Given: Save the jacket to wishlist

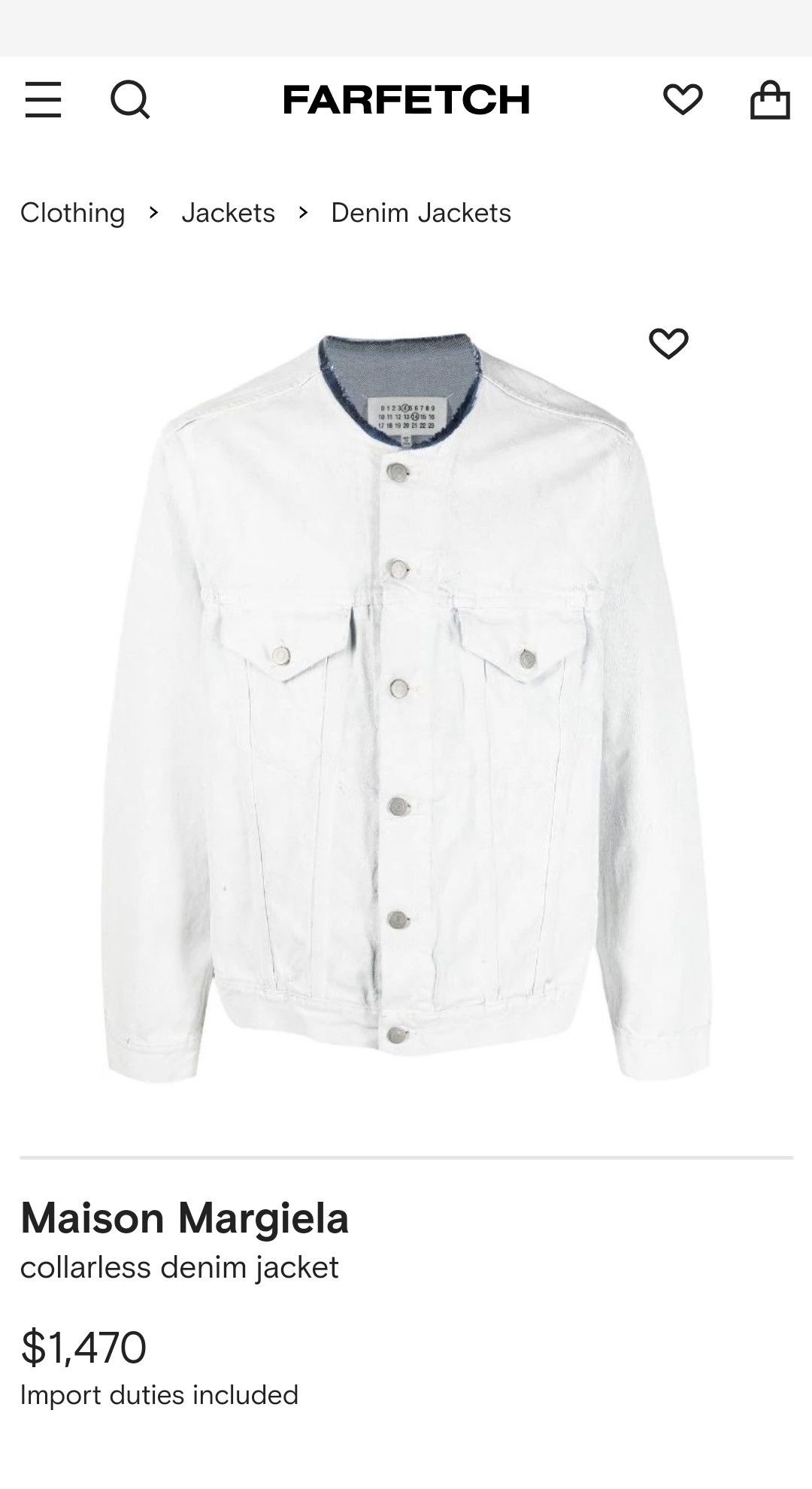Looking at the screenshot, I should 668,344.
